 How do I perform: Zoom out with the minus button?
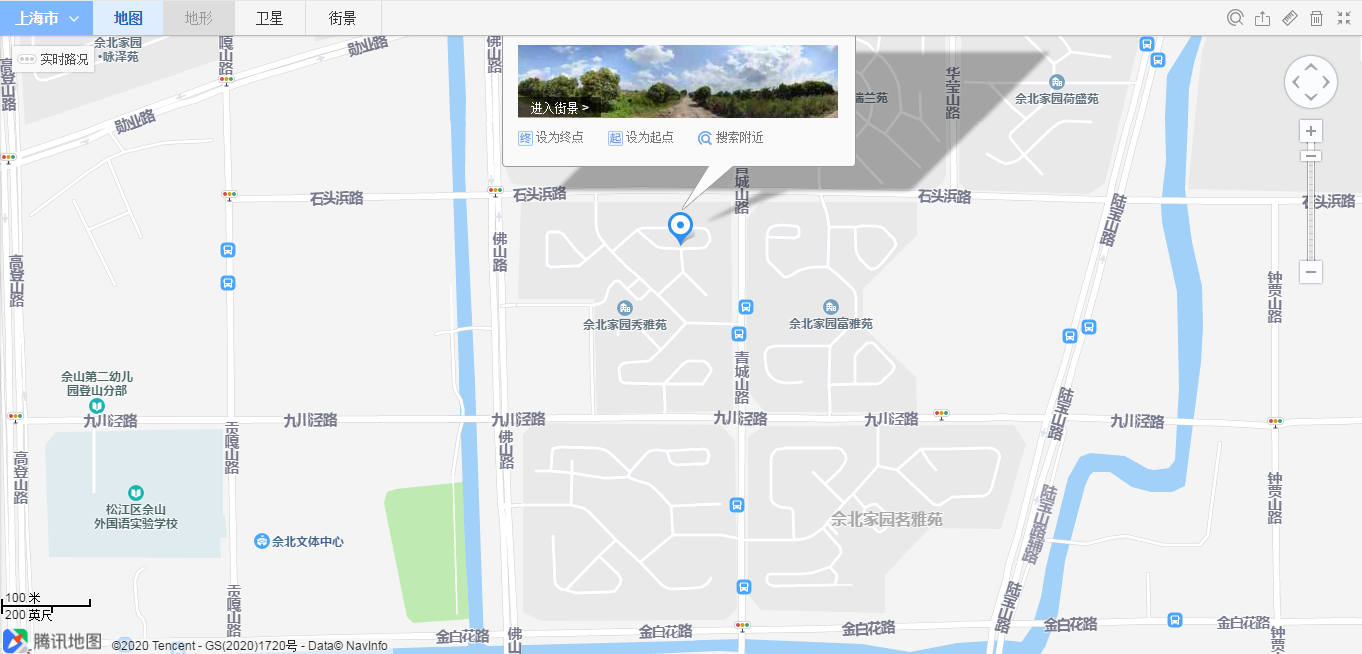[x=1311, y=272]
